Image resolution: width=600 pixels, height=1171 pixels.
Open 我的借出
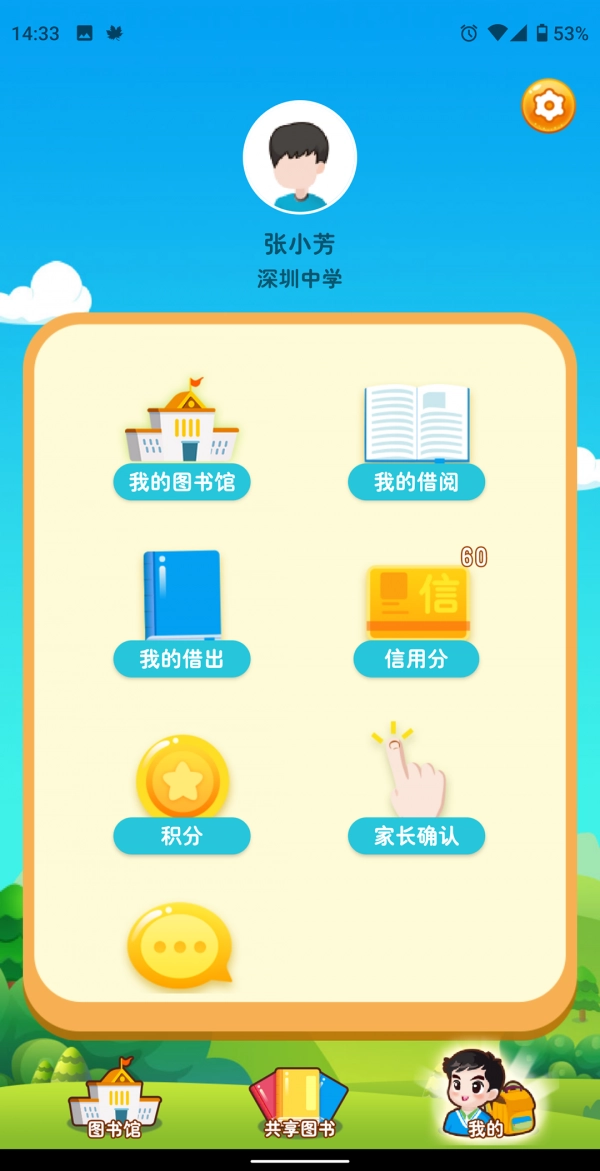coord(182,612)
